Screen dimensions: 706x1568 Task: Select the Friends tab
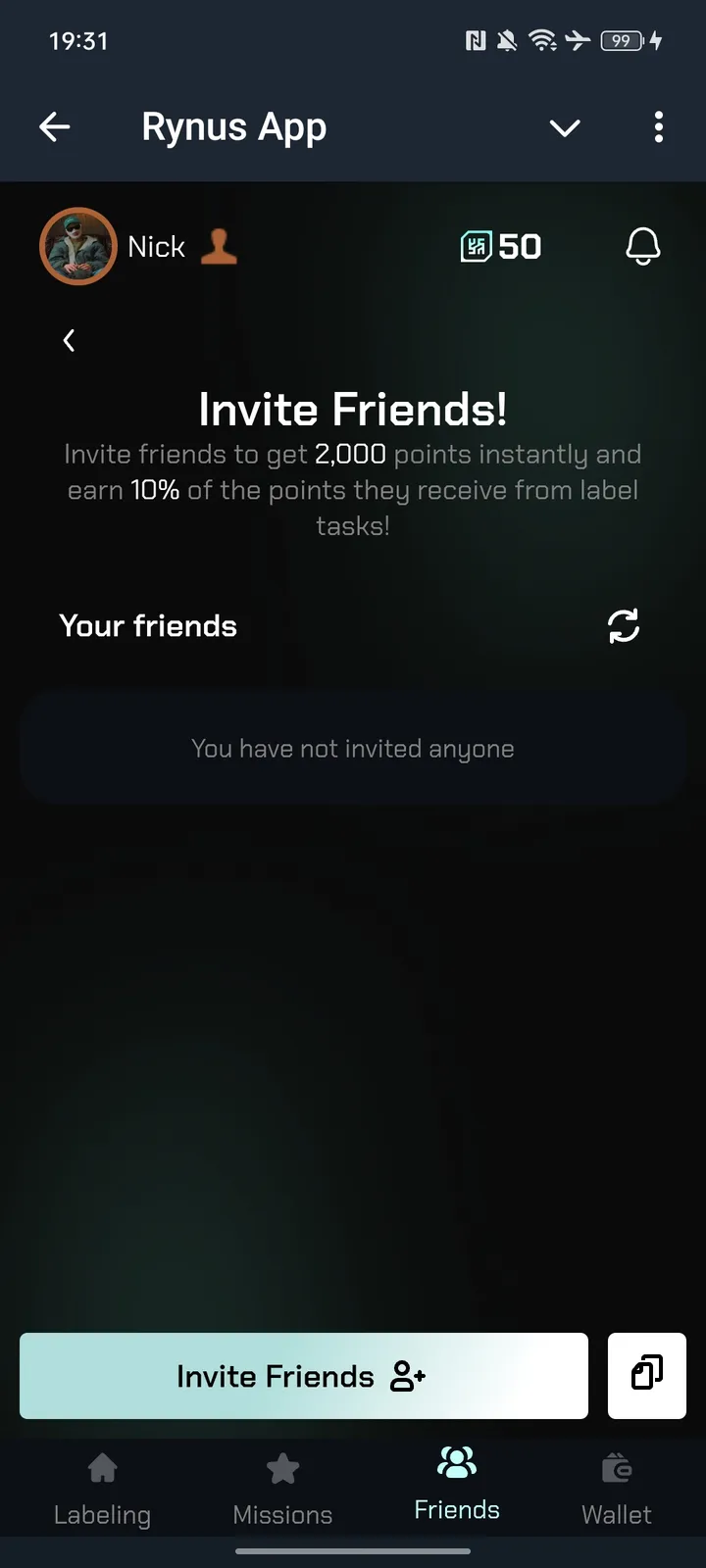pos(457,1485)
